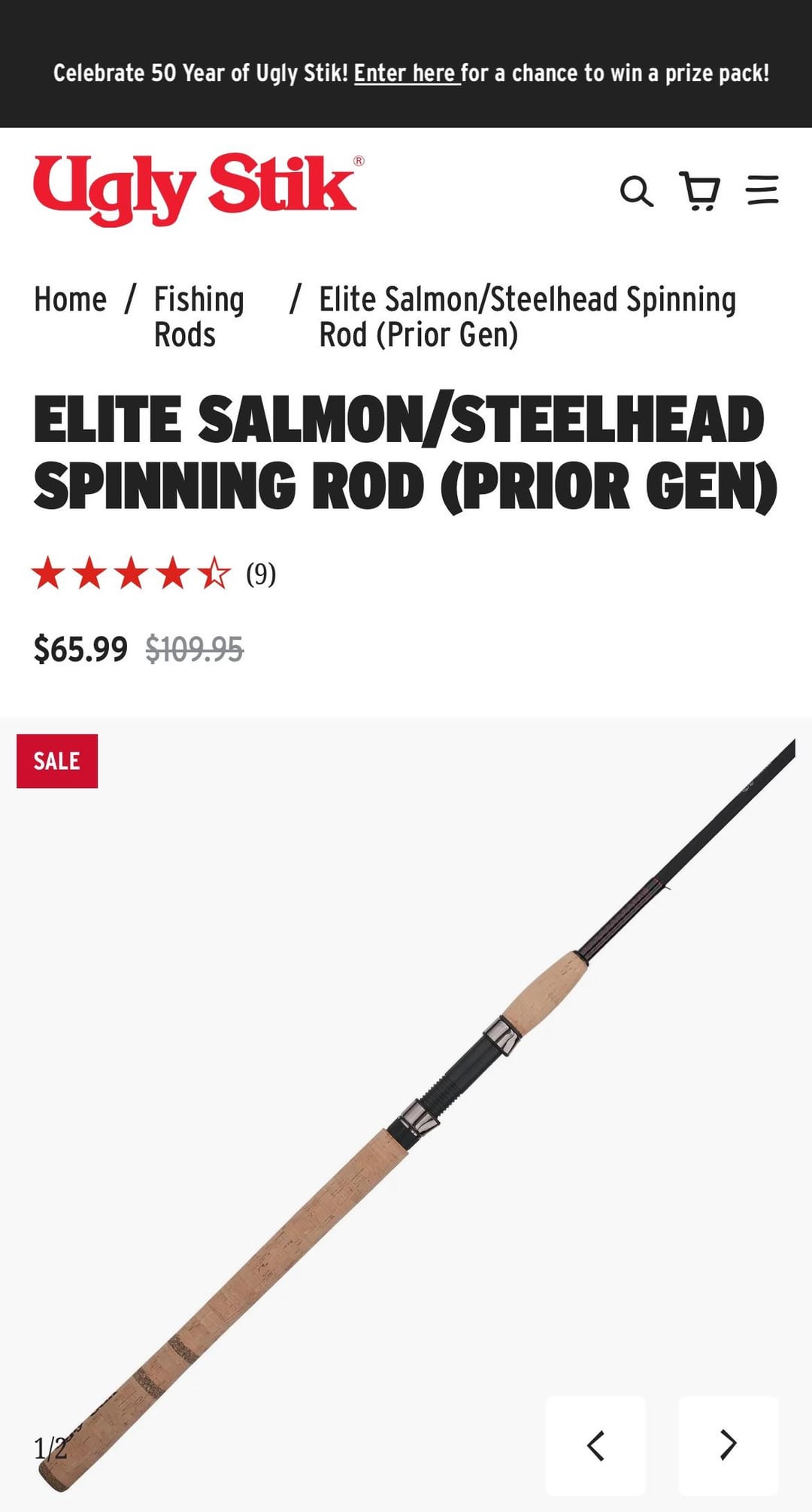Open the rod product image

click(406, 1113)
